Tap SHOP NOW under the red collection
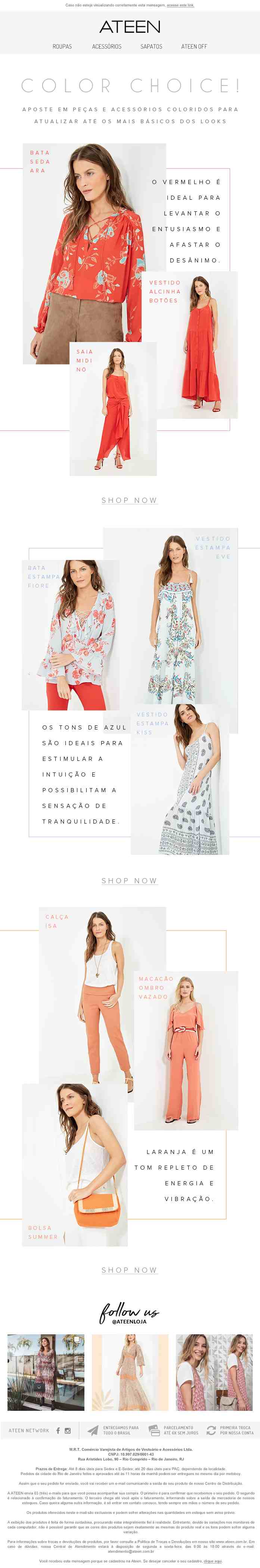 click(x=129, y=500)
